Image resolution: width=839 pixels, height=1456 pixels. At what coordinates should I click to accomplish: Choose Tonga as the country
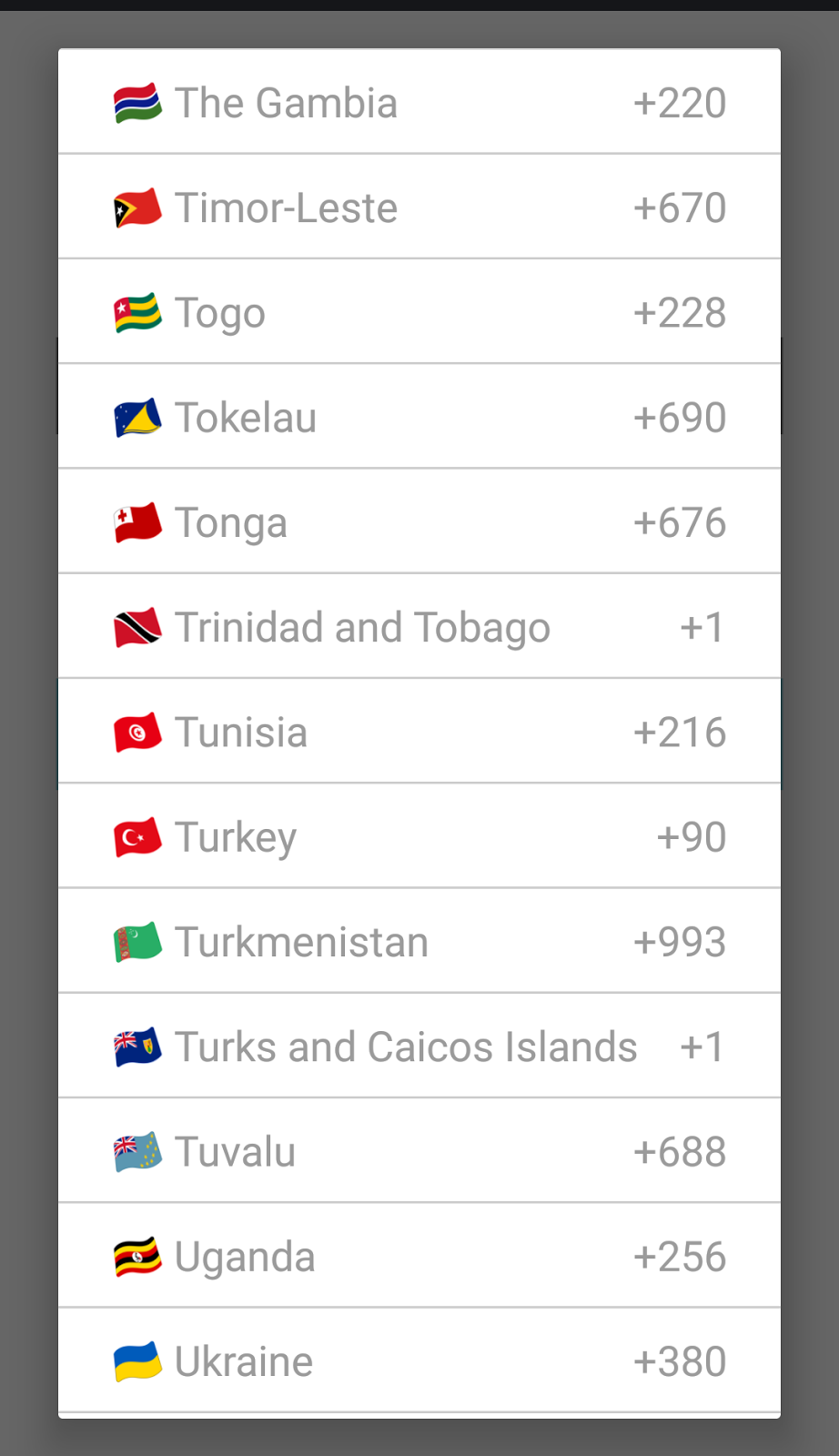(x=419, y=522)
